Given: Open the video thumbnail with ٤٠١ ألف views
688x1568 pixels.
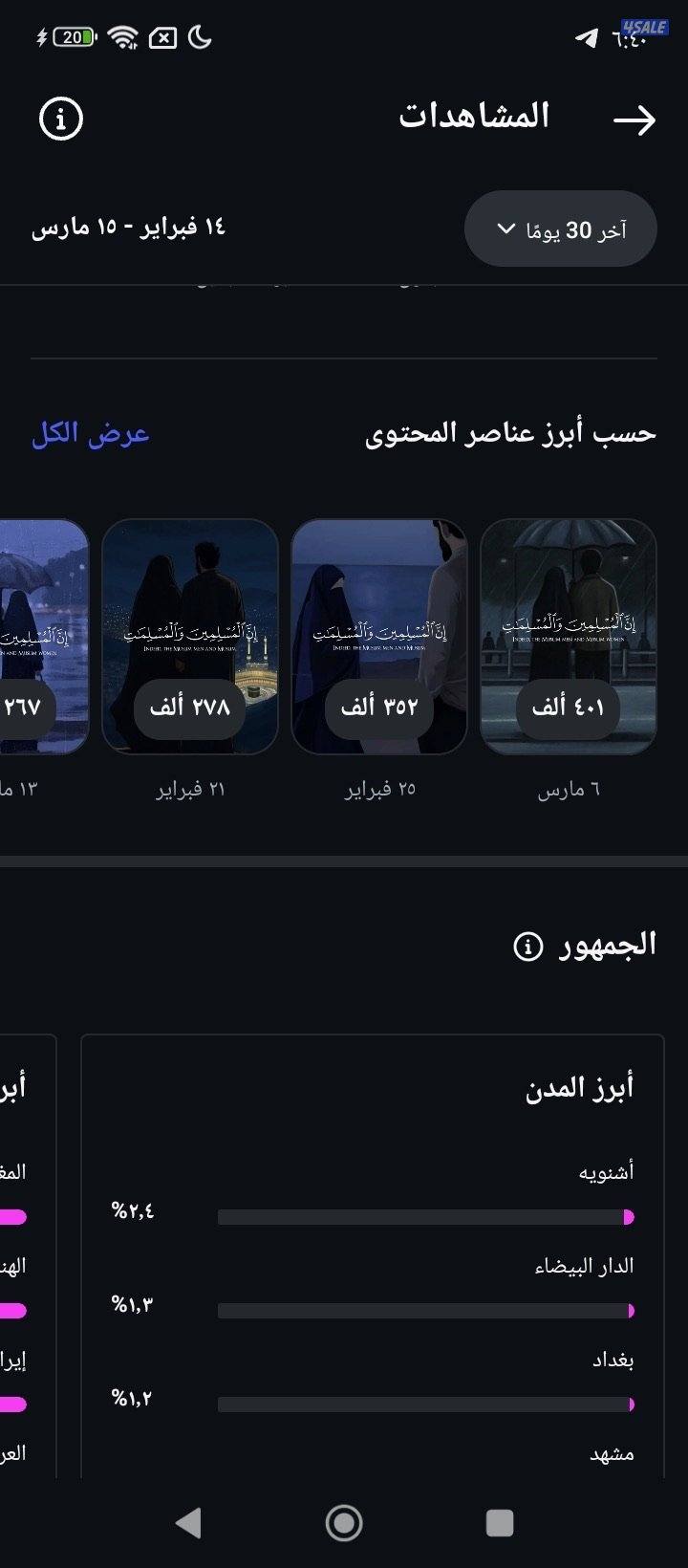Looking at the screenshot, I should coord(569,634).
